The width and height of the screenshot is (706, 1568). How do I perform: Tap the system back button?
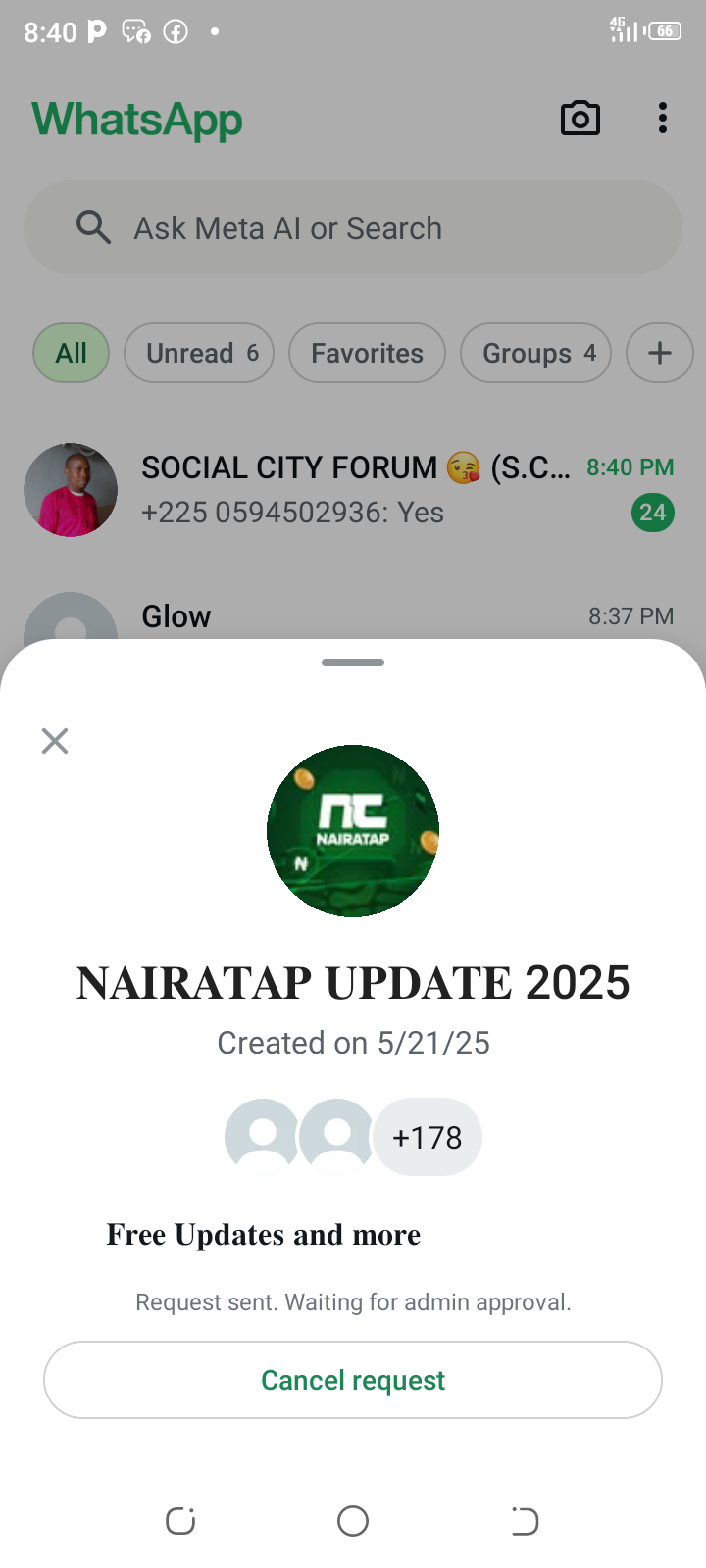coord(525,1521)
